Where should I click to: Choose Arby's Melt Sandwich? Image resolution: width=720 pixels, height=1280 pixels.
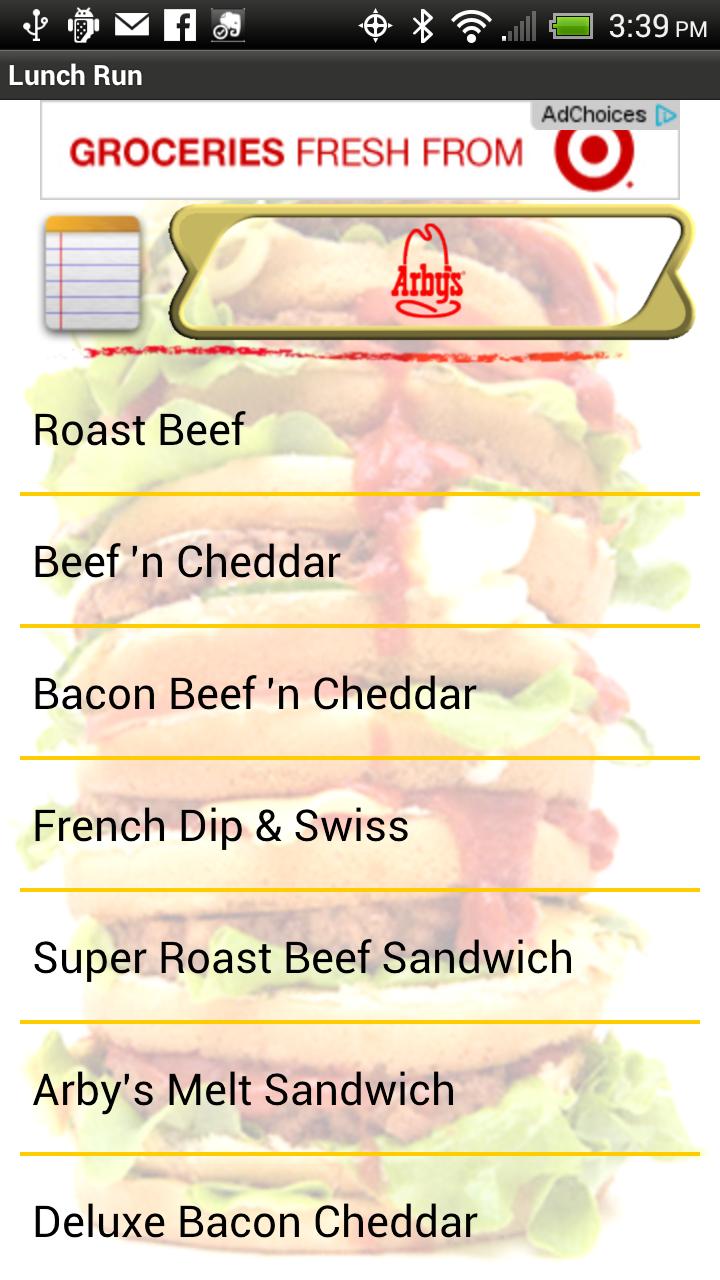point(360,1090)
